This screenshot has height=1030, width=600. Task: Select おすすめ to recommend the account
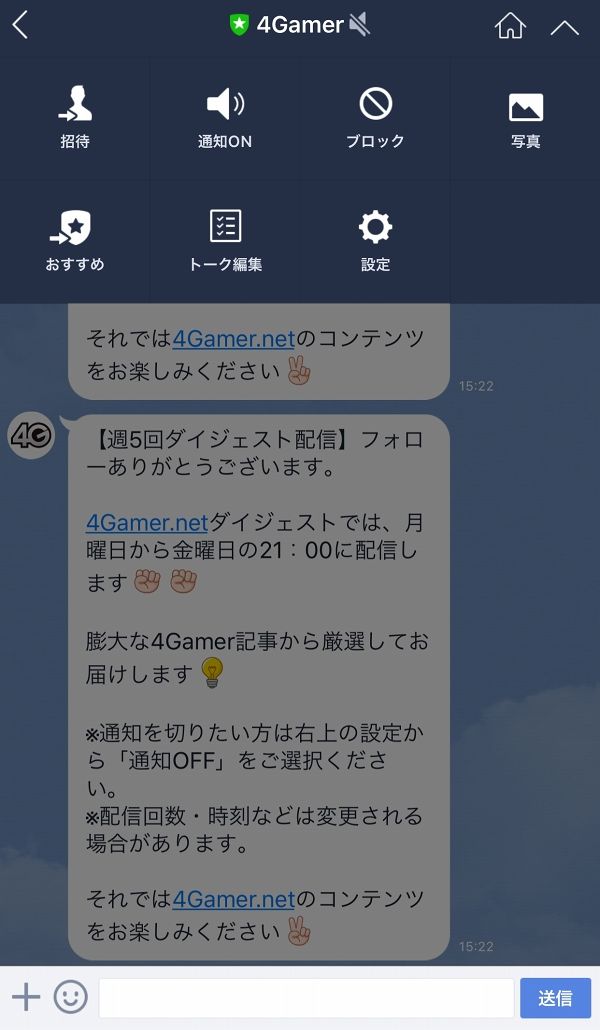tap(75, 242)
